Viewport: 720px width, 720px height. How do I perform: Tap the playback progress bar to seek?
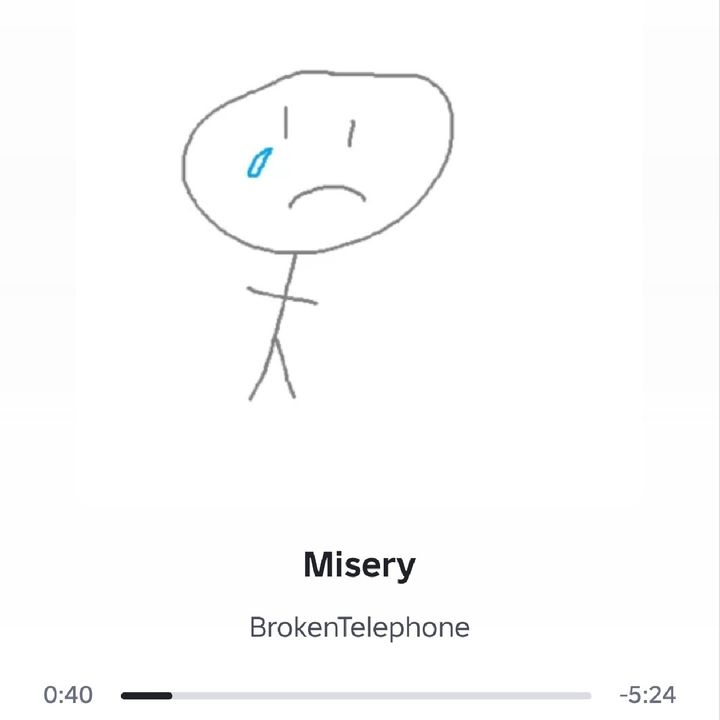pyautogui.click(x=356, y=696)
